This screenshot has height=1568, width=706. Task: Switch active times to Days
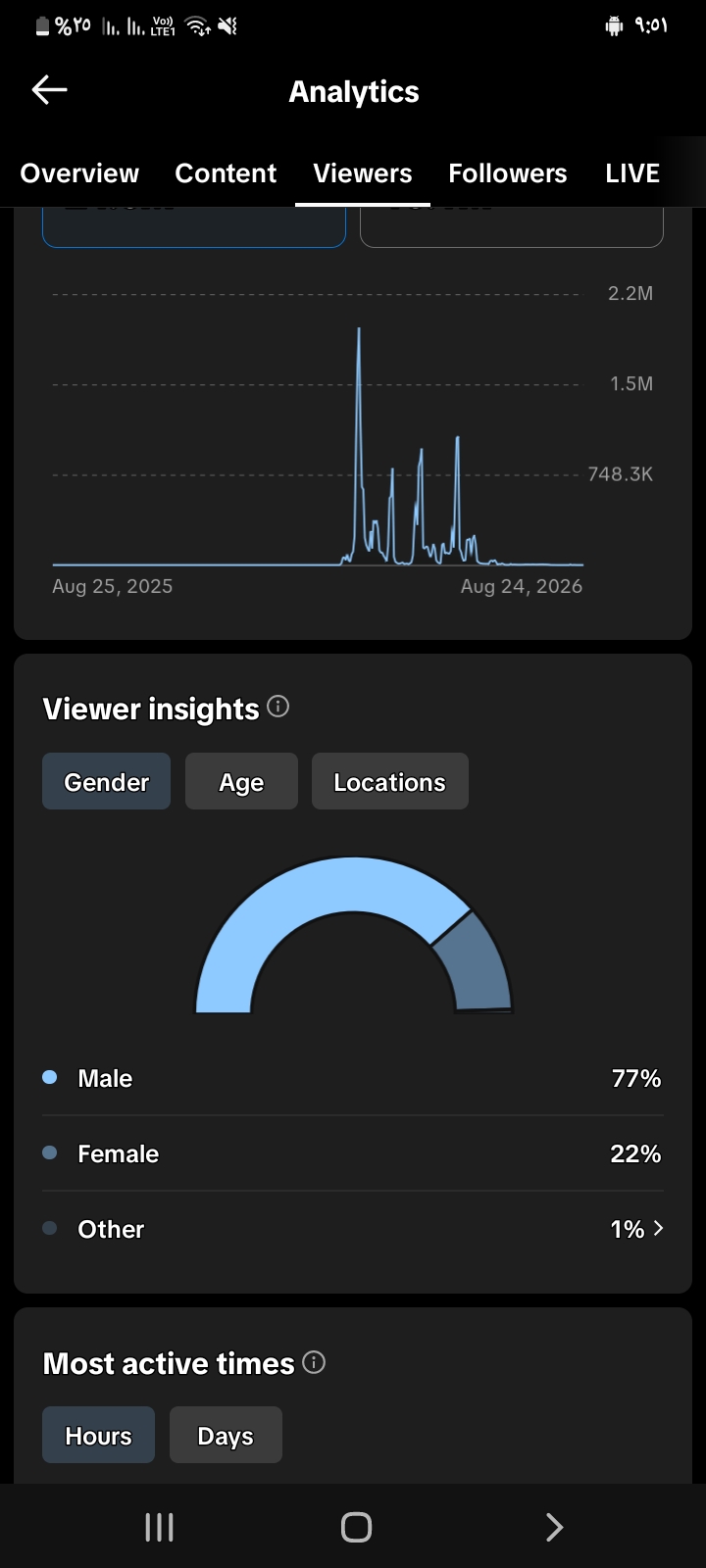226,1435
